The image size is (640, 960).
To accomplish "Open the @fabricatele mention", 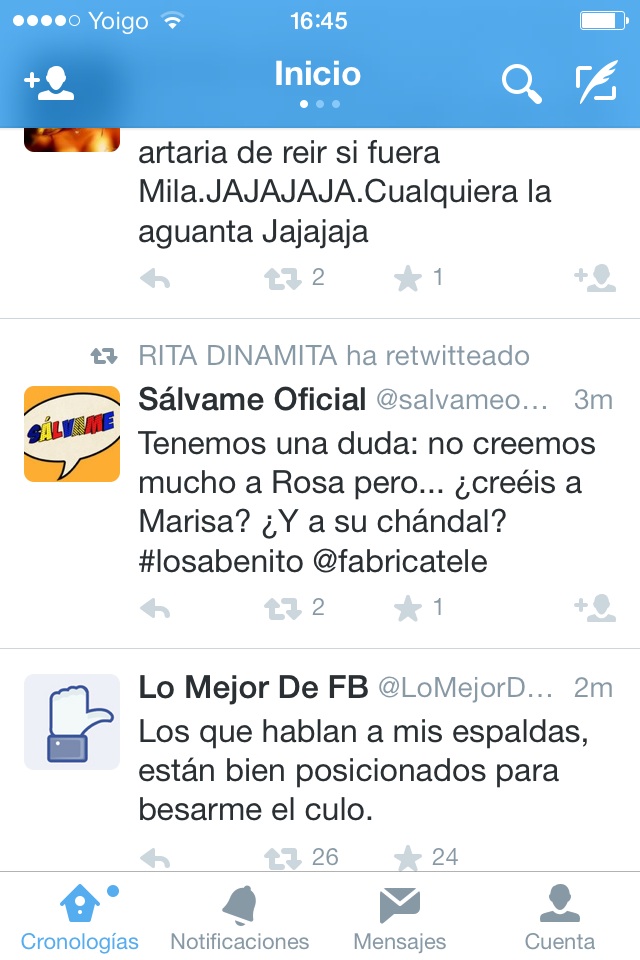I will 400,562.
